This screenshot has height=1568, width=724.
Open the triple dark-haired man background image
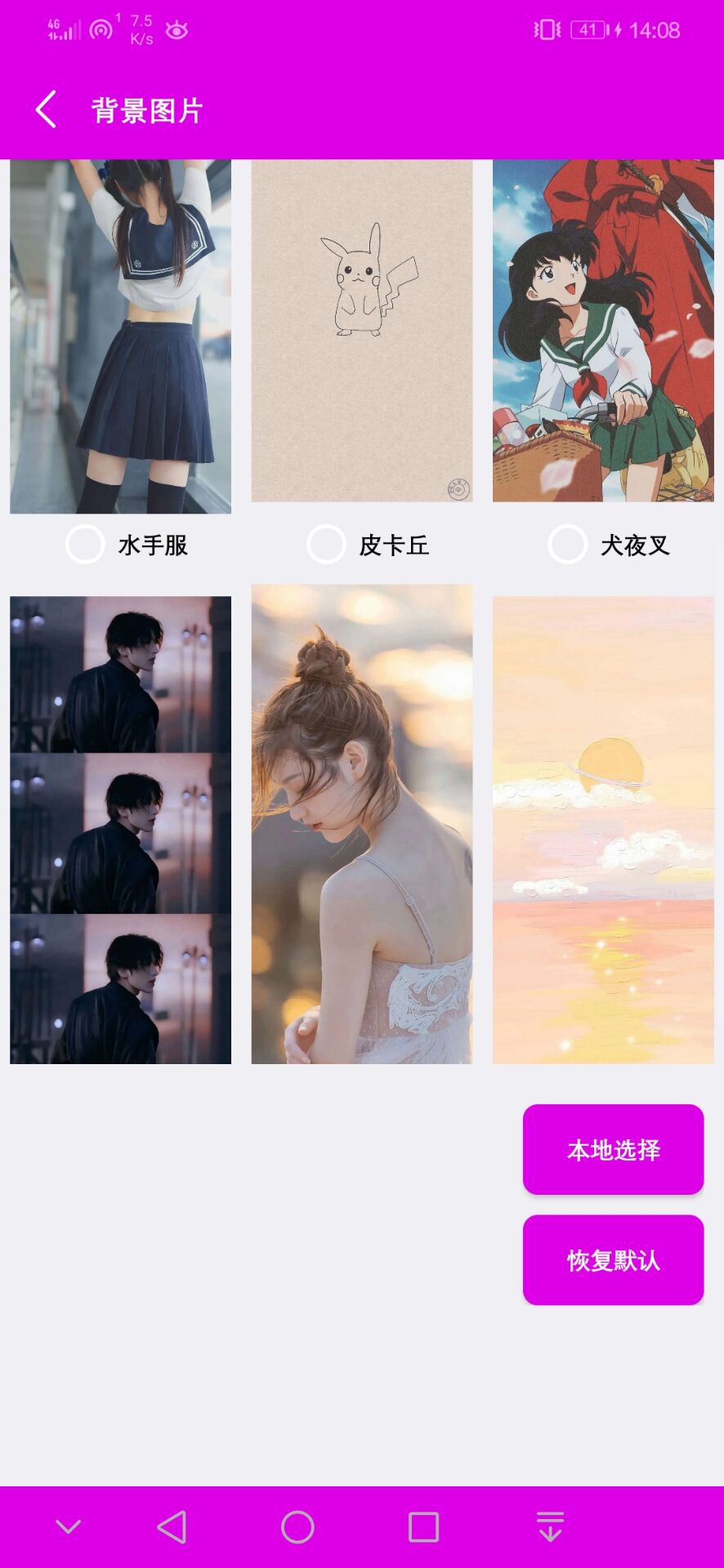(x=120, y=830)
